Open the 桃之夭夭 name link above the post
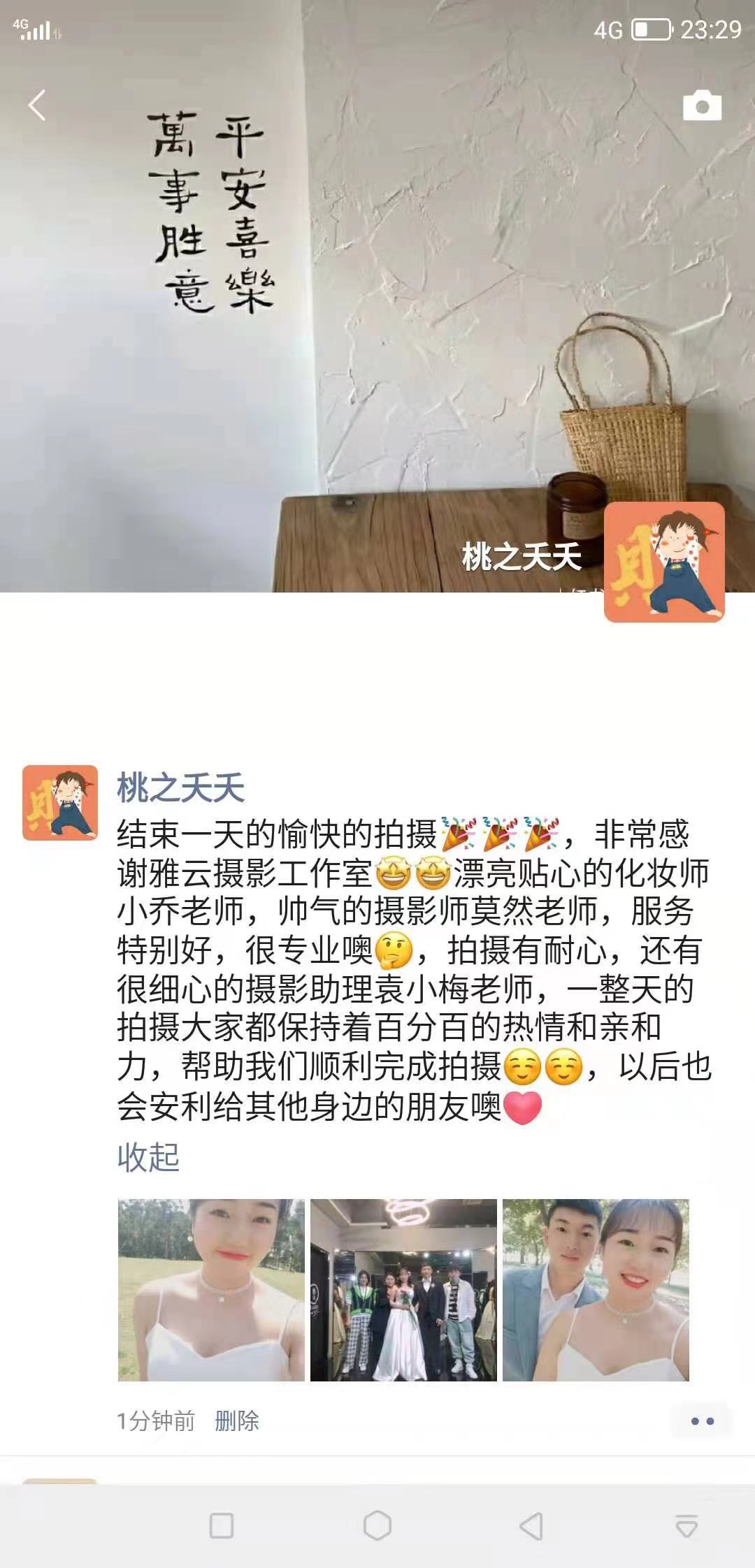Screen dimensions: 755x1568 pyautogui.click(x=180, y=788)
